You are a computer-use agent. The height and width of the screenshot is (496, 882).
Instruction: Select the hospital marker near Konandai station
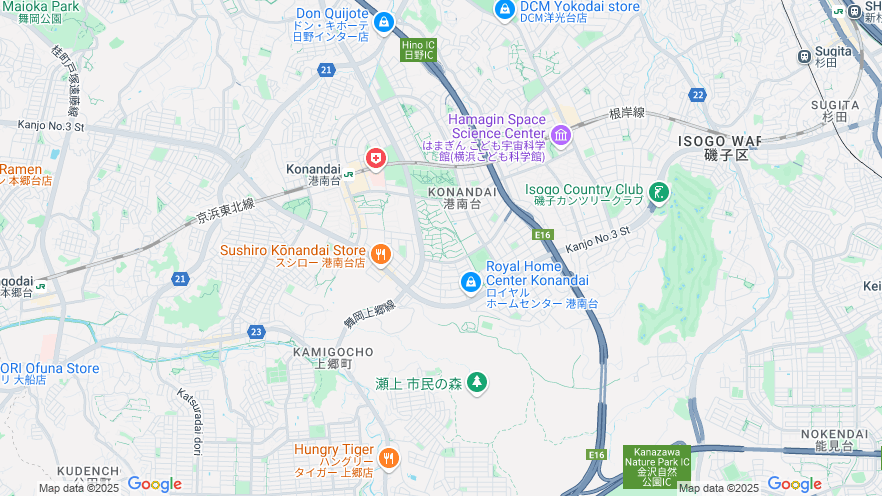point(375,158)
